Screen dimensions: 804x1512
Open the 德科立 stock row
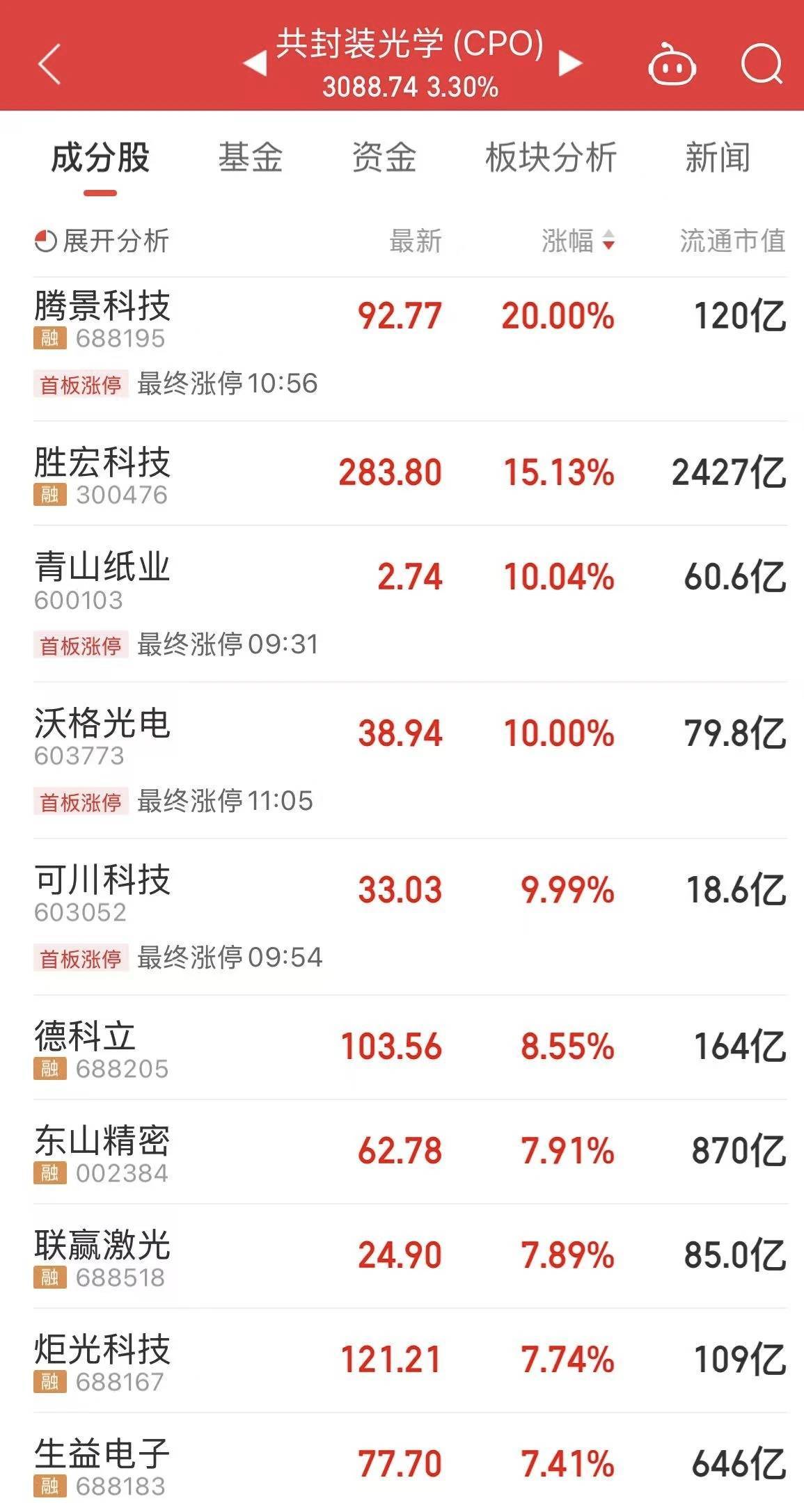pos(410,1047)
